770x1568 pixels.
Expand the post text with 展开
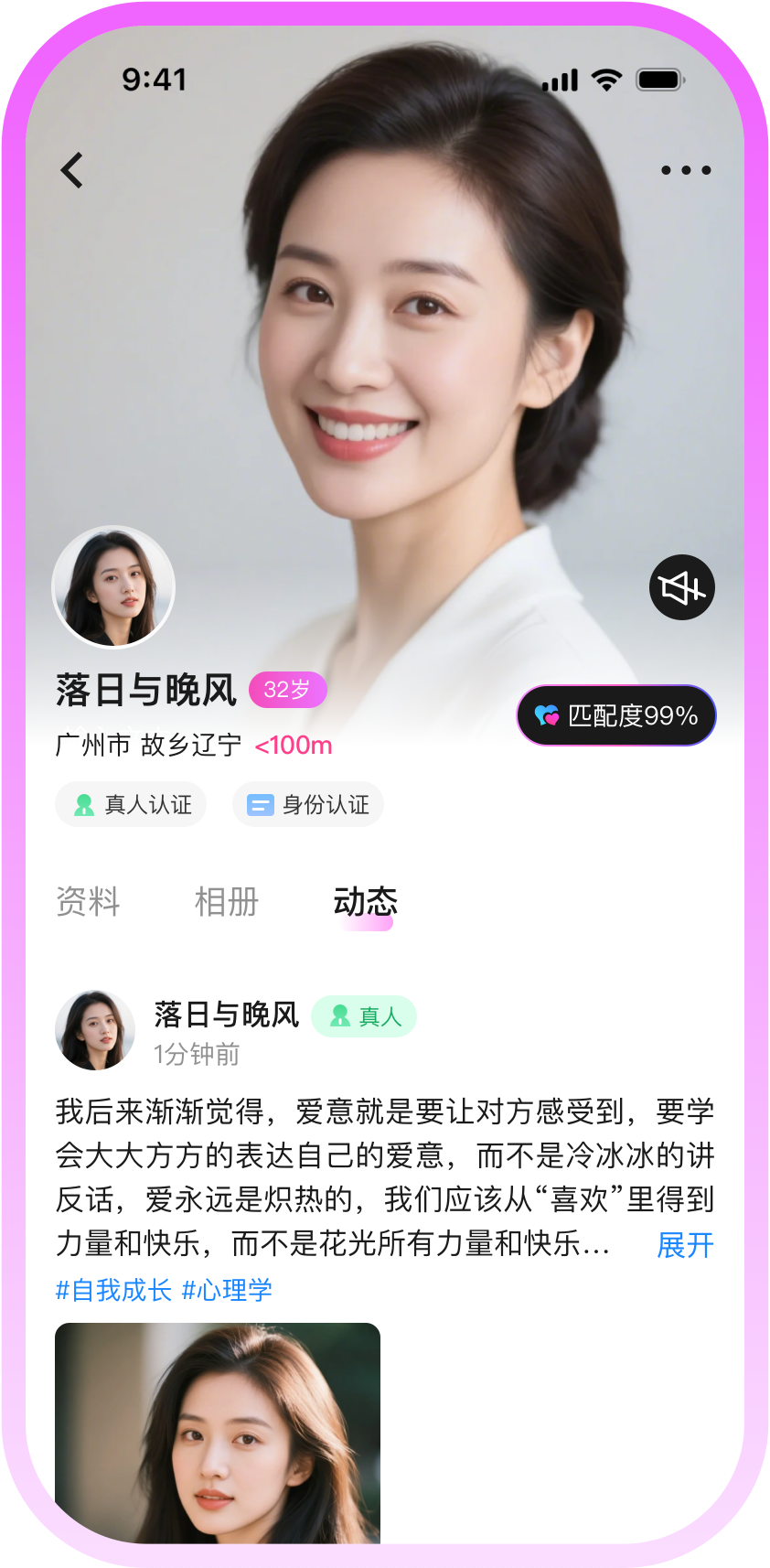(x=685, y=1244)
